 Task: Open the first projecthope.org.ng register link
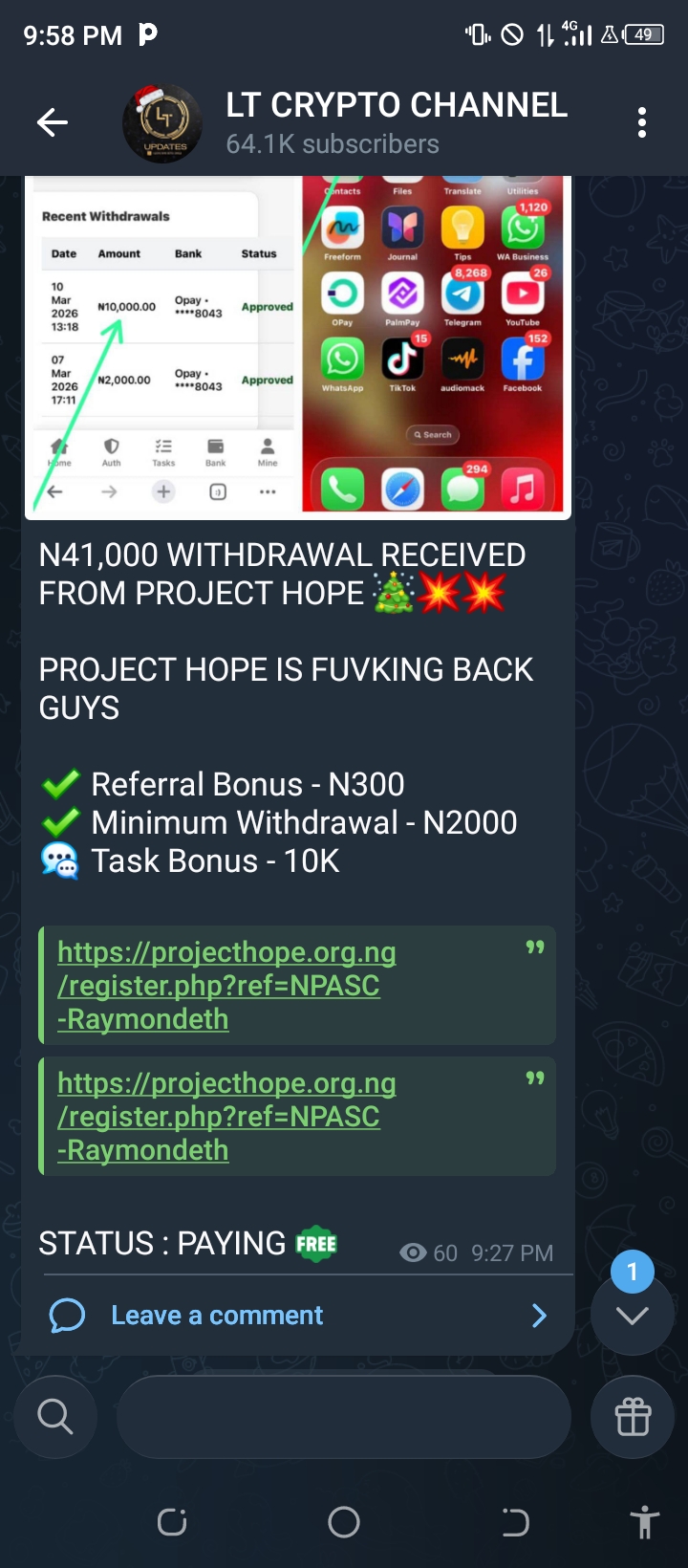click(226, 985)
